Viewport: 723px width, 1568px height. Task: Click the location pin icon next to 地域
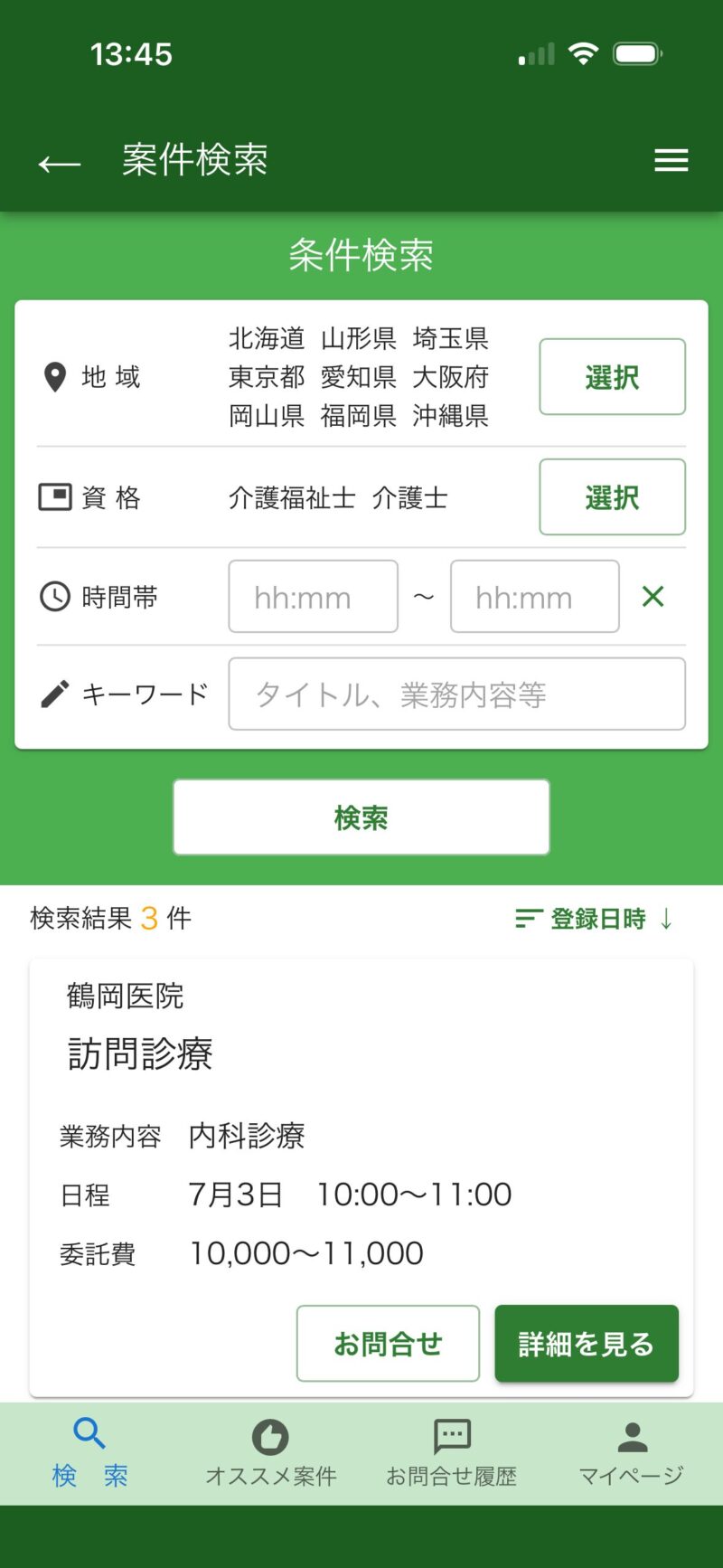coord(54,377)
